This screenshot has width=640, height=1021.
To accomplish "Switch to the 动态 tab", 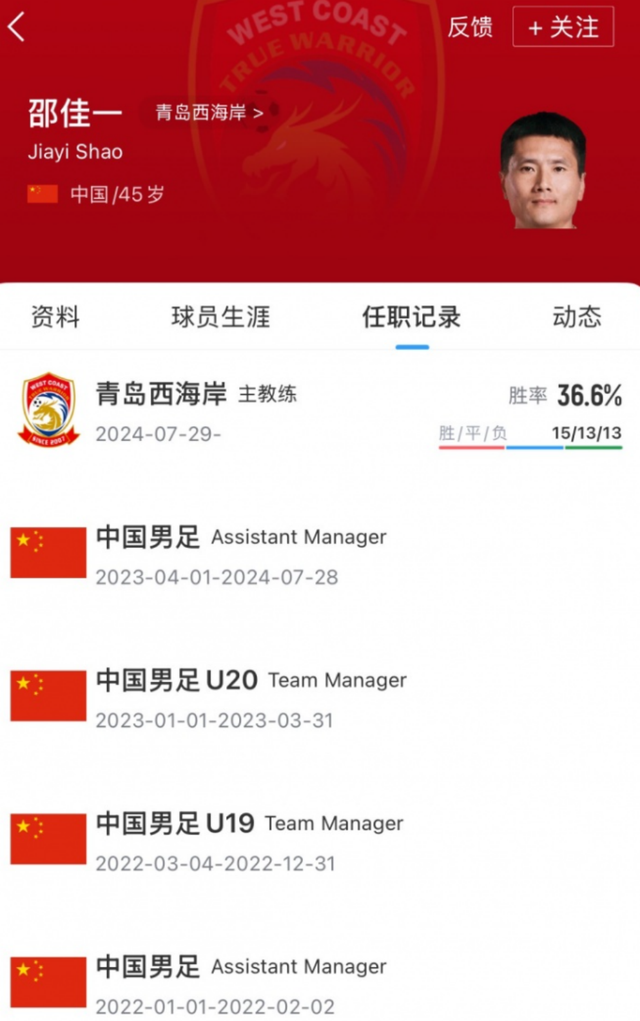I will 577,317.
